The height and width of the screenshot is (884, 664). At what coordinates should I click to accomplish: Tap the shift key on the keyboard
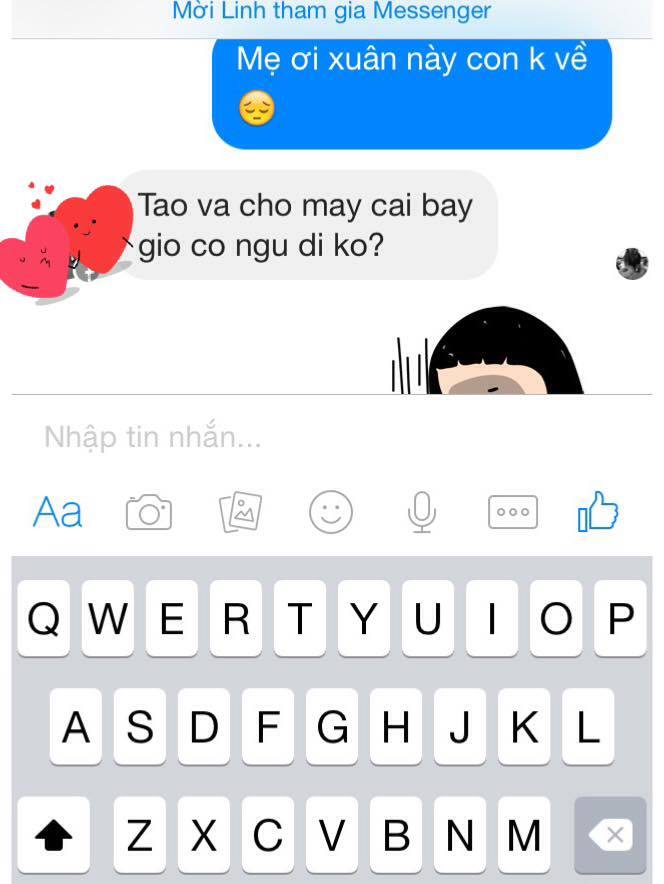point(54,835)
